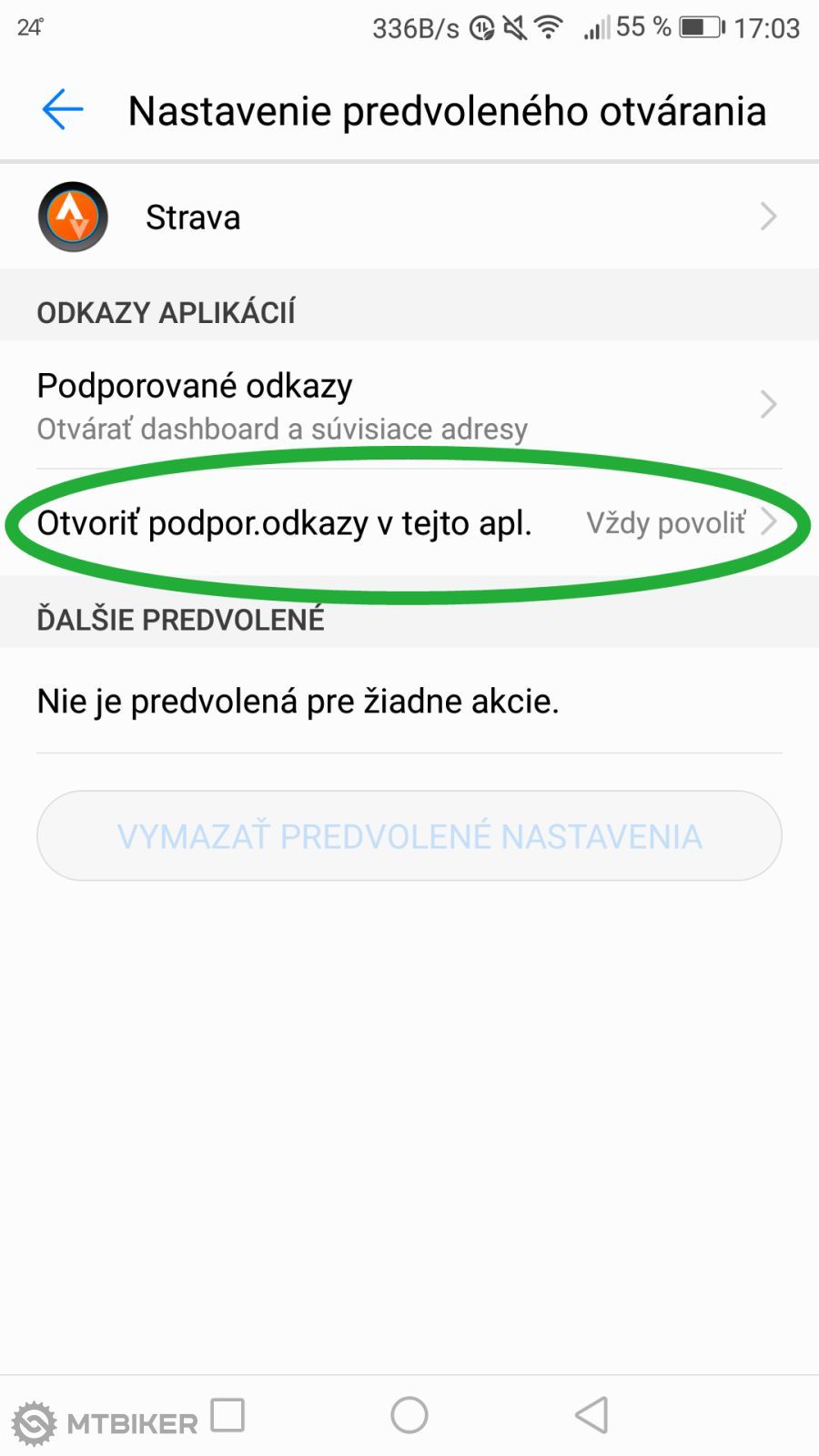This screenshot has height=1456, width=819.
Task: Open Podporované odkazy settings
Action: click(x=409, y=406)
